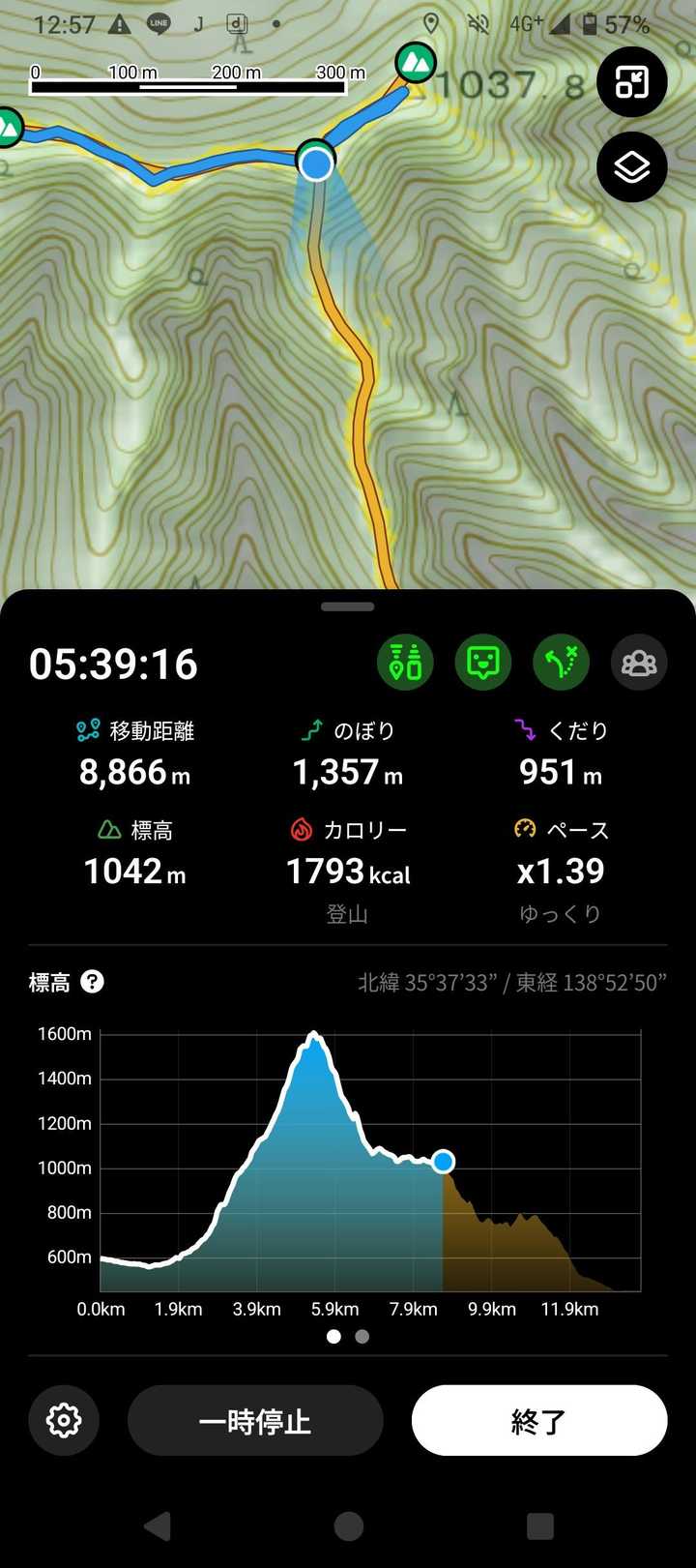Pause recording with 一時停止

point(255,1420)
